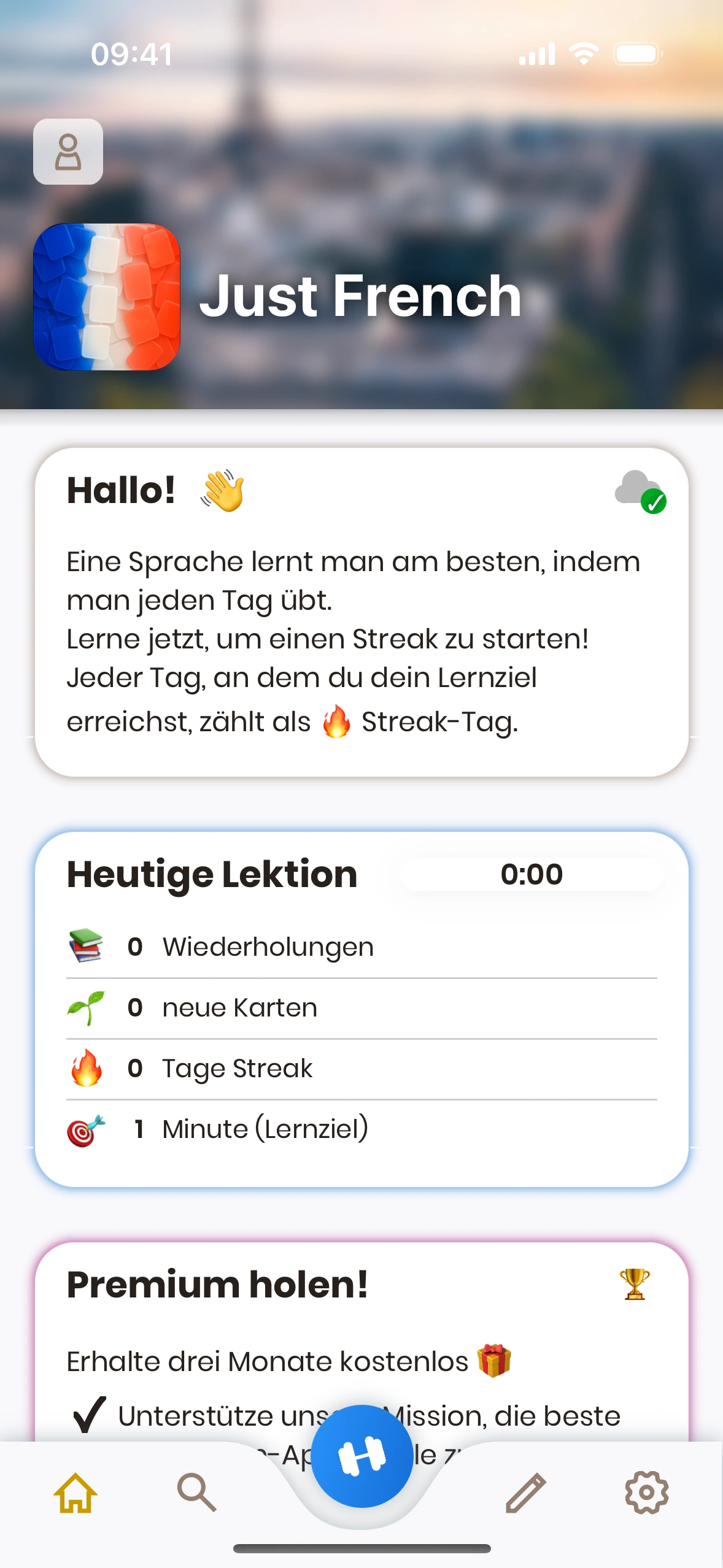Open the user profile icon
The width and height of the screenshot is (723, 1568).
point(68,152)
